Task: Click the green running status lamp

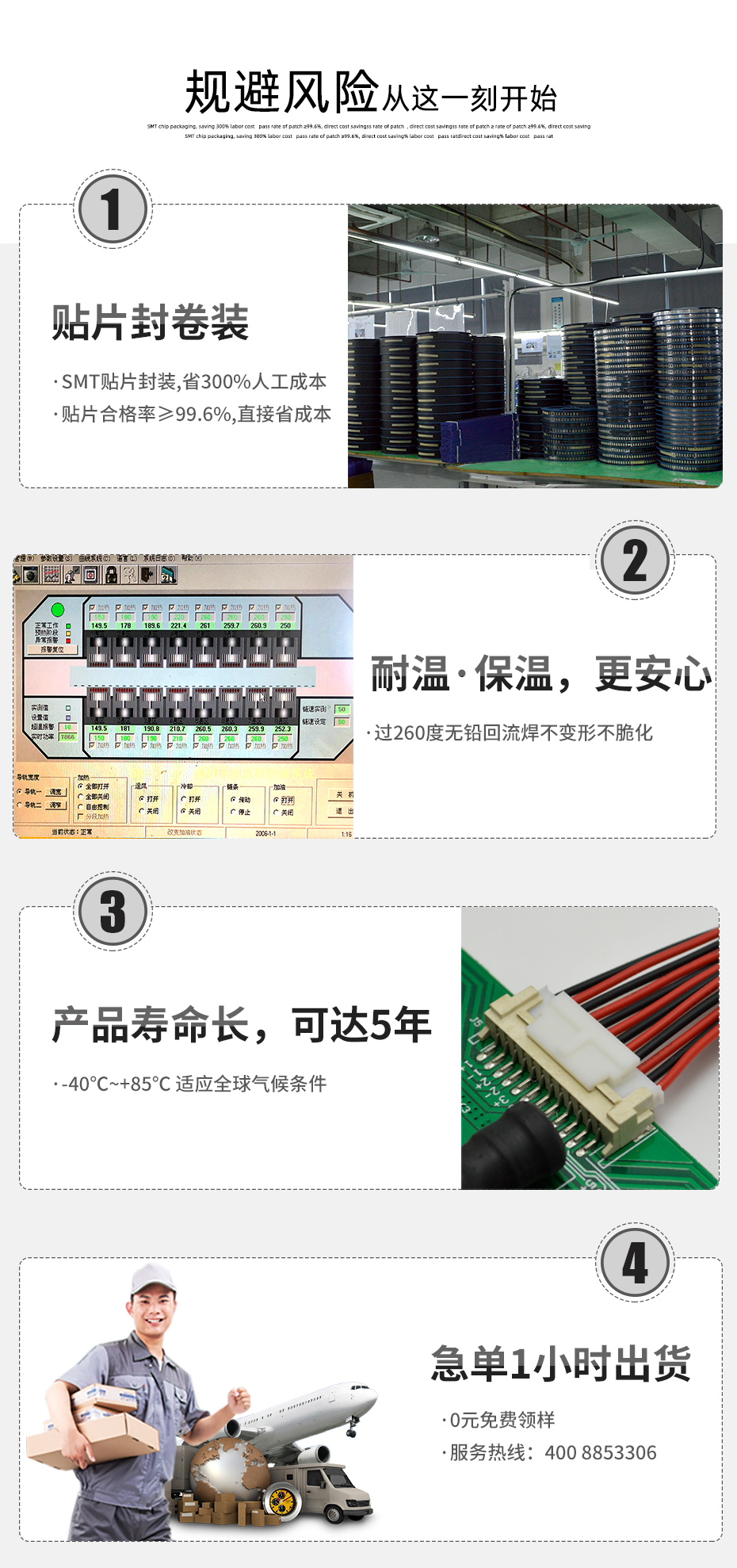Action: [x=57, y=610]
